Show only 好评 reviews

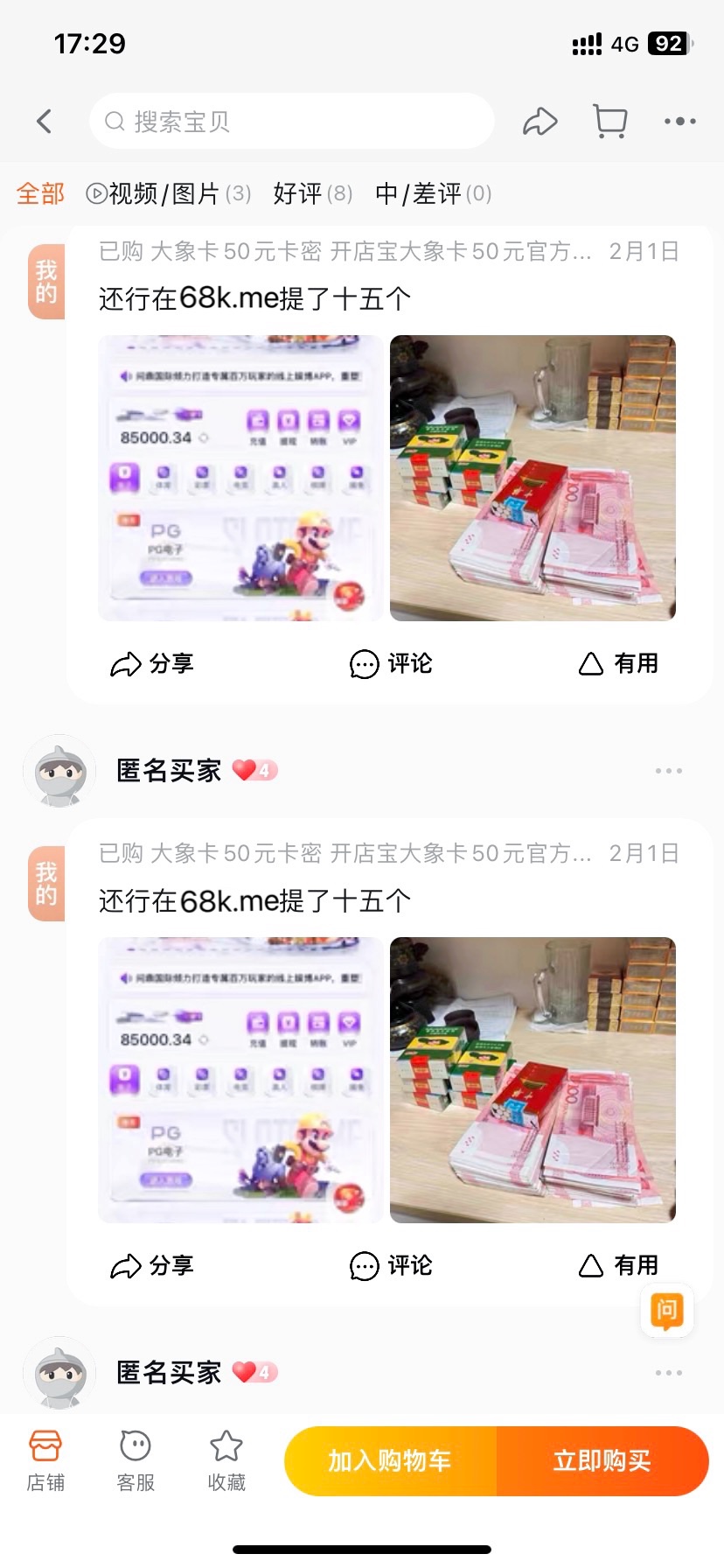point(312,193)
